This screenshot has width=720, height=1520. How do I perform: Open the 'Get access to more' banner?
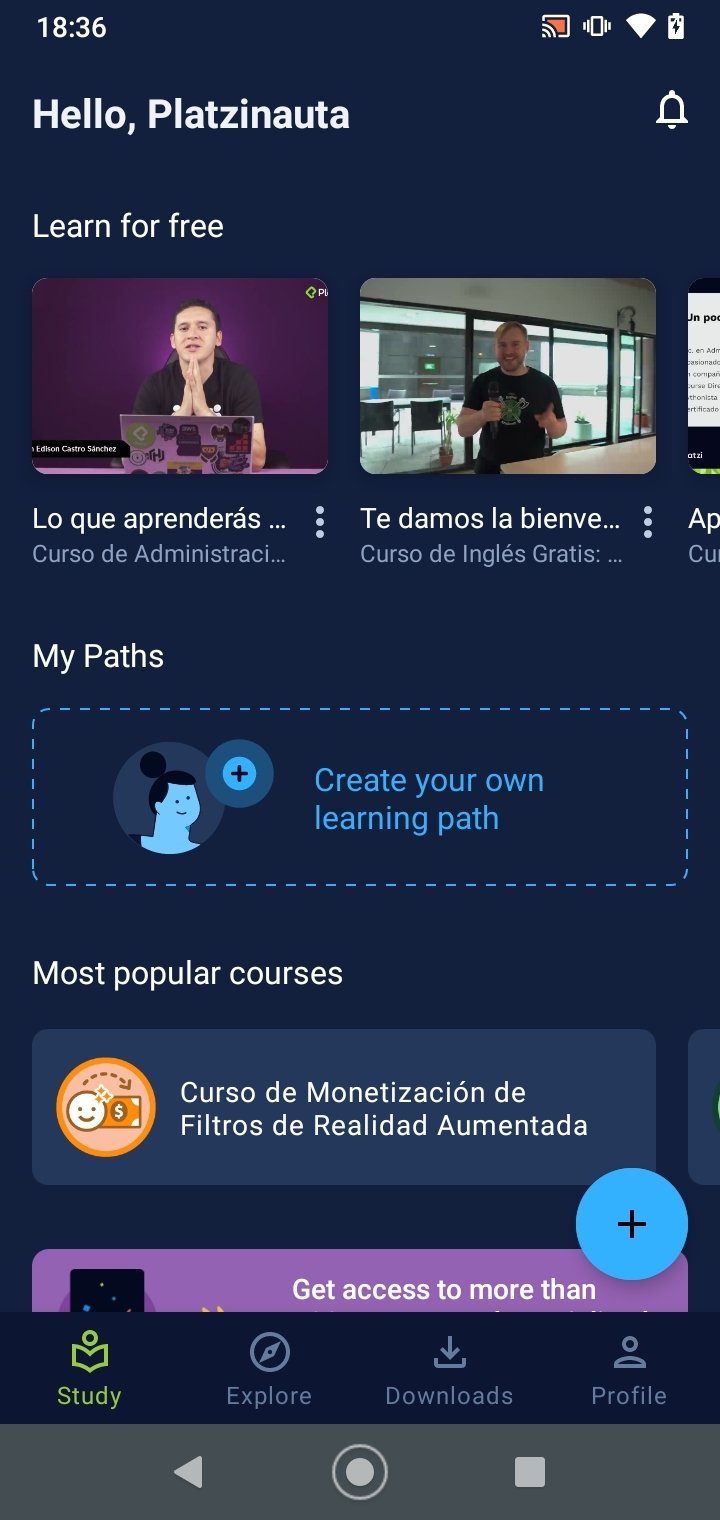pyautogui.click(x=300, y=1285)
